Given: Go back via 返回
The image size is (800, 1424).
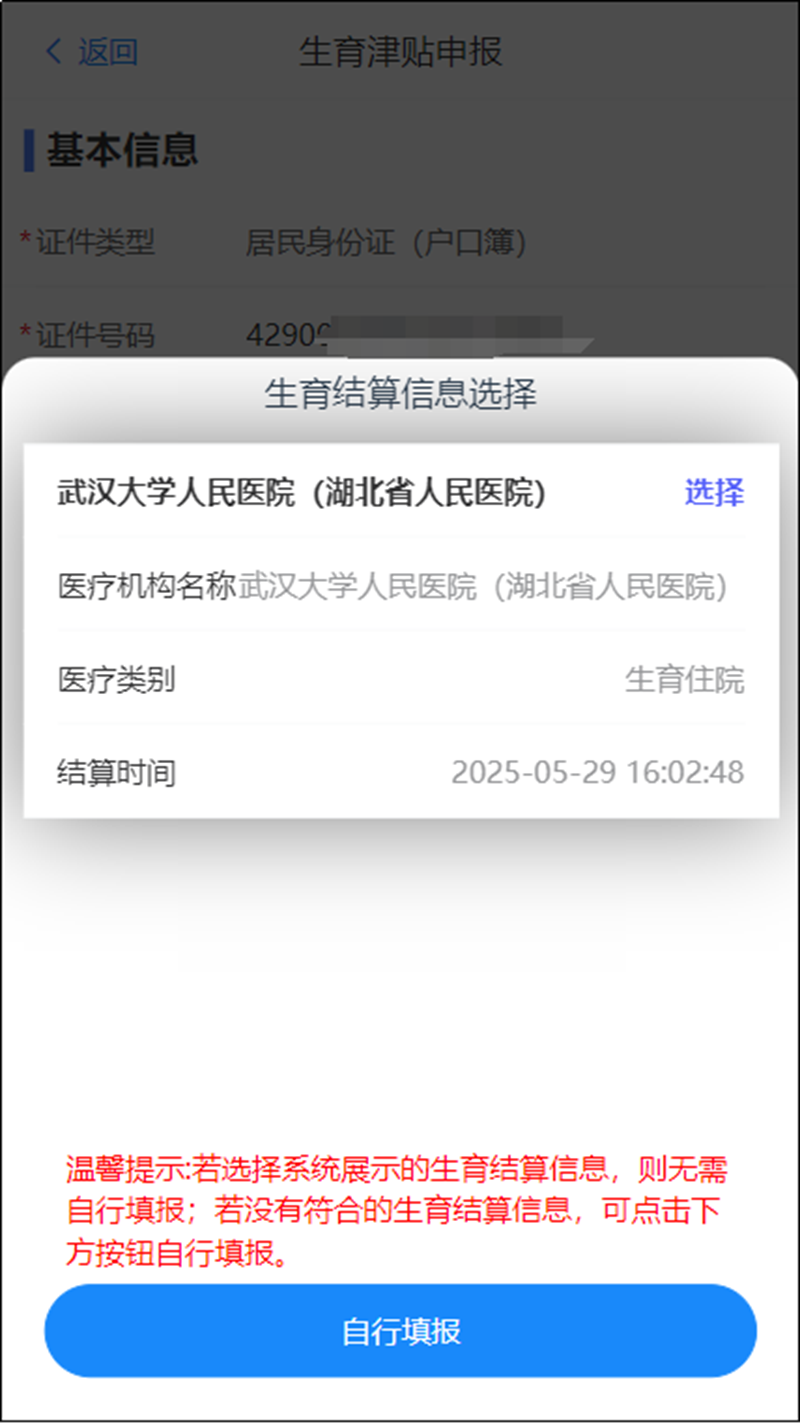Looking at the screenshot, I should 92,52.
